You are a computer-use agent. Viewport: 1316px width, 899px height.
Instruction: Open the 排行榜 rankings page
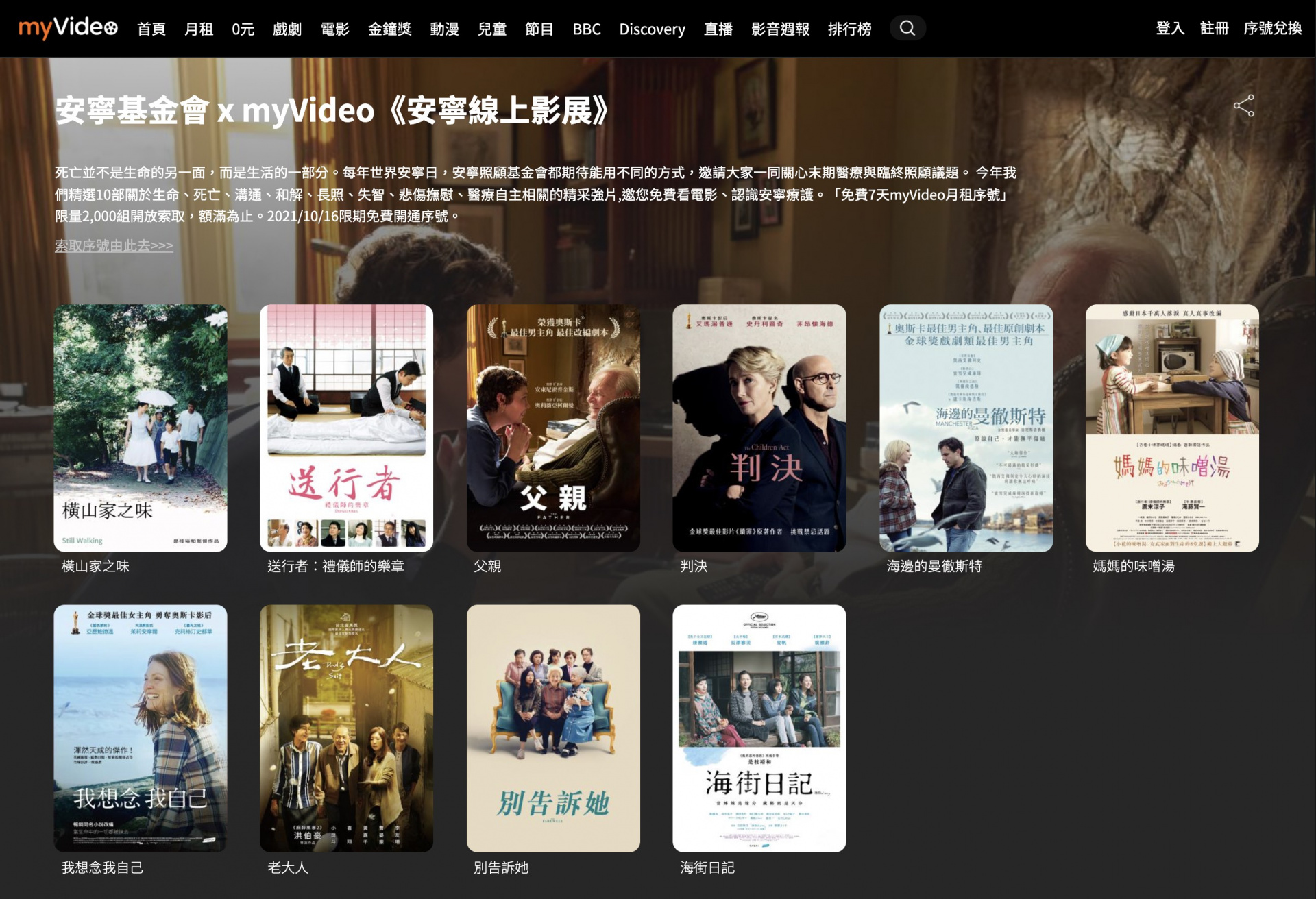click(849, 29)
